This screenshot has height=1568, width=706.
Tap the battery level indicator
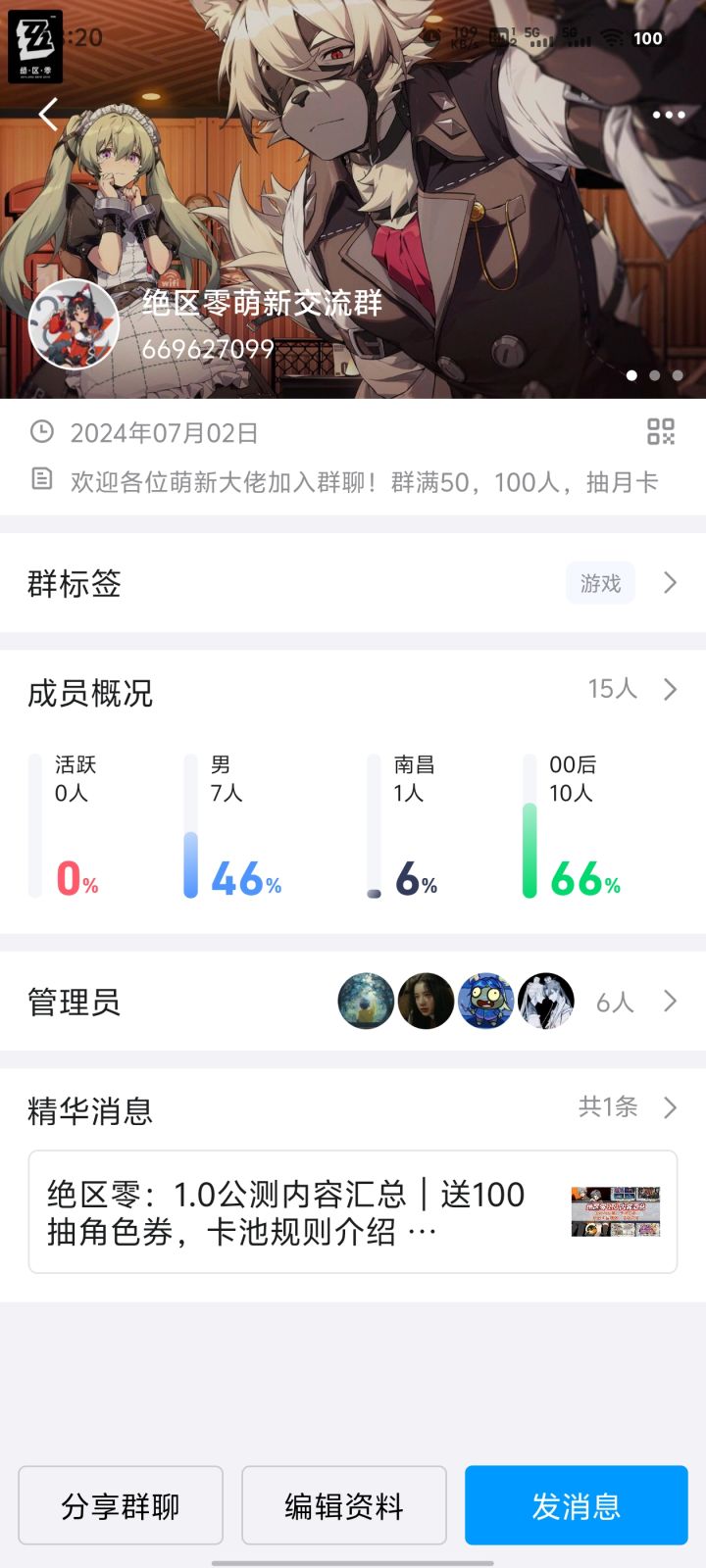click(x=648, y=39)
